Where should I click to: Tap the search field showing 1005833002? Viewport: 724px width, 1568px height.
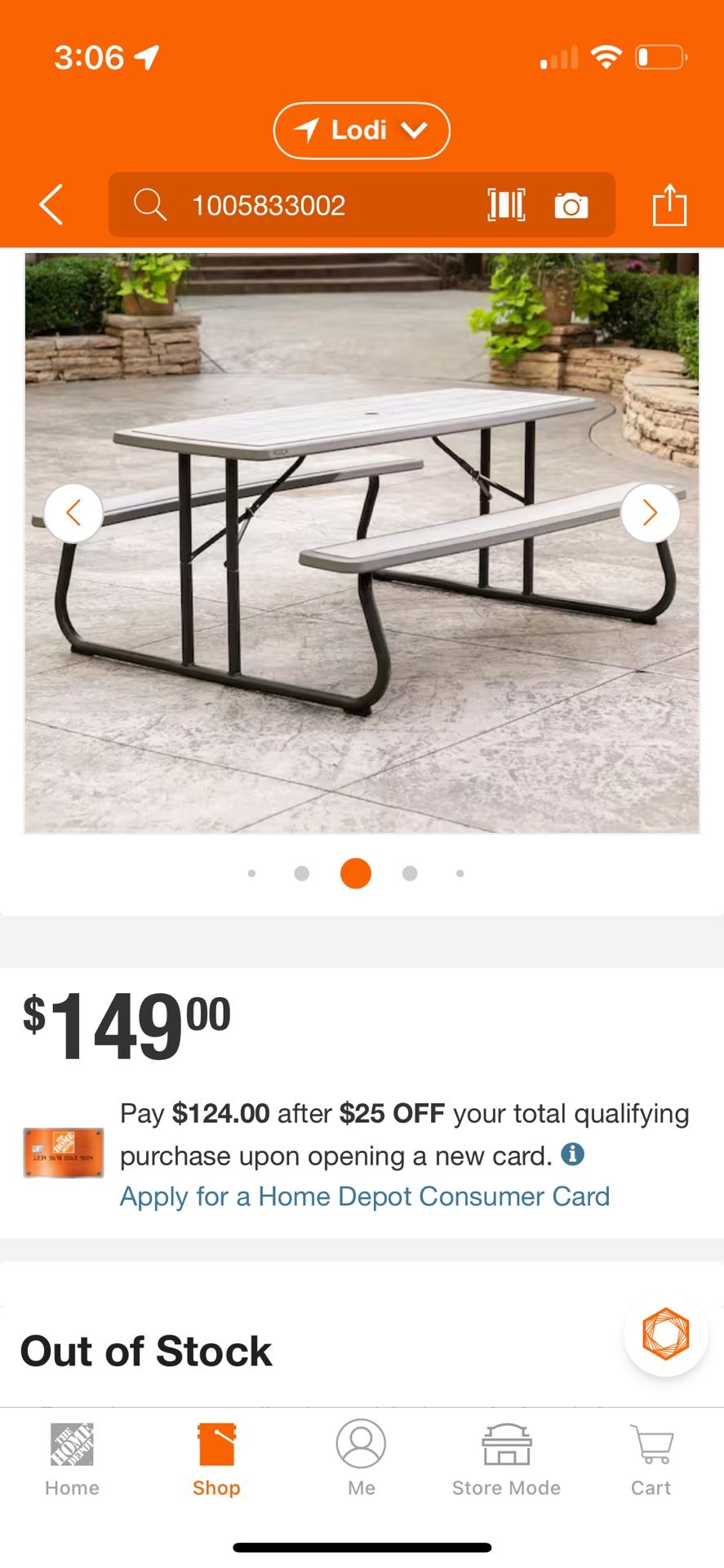tap(310, 205)
